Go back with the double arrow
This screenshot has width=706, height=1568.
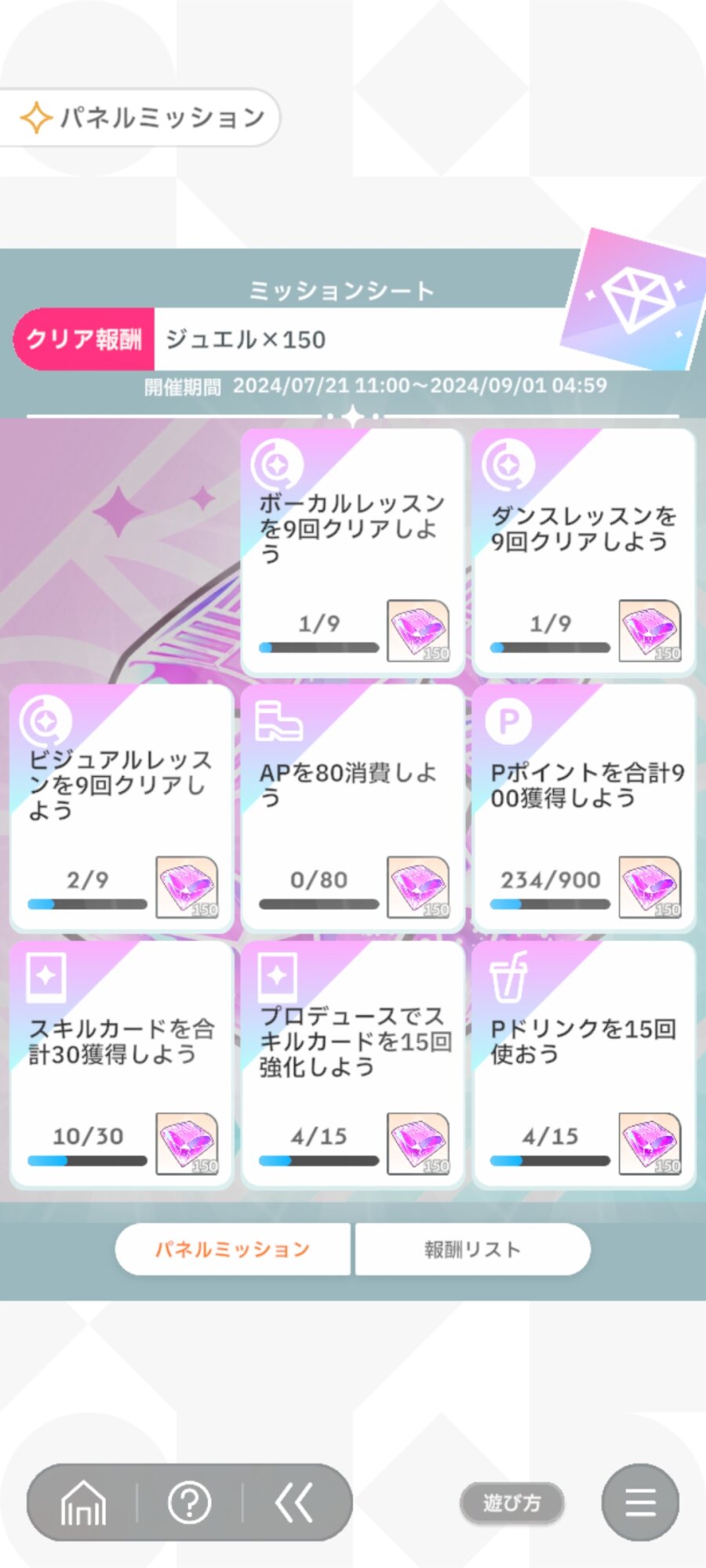tap(294, 1503)
